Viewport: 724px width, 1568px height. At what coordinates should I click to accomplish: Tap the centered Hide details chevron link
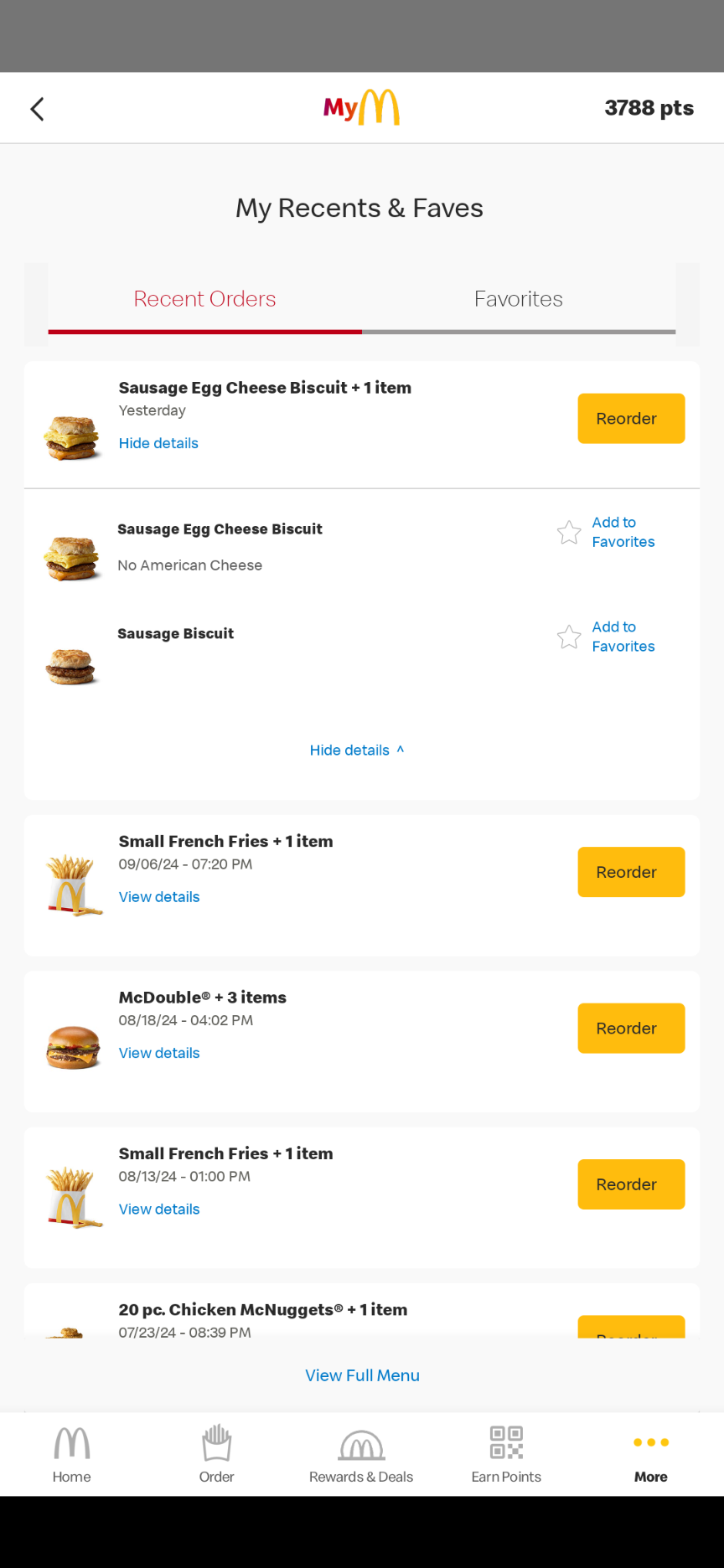[x=356, y=750]
